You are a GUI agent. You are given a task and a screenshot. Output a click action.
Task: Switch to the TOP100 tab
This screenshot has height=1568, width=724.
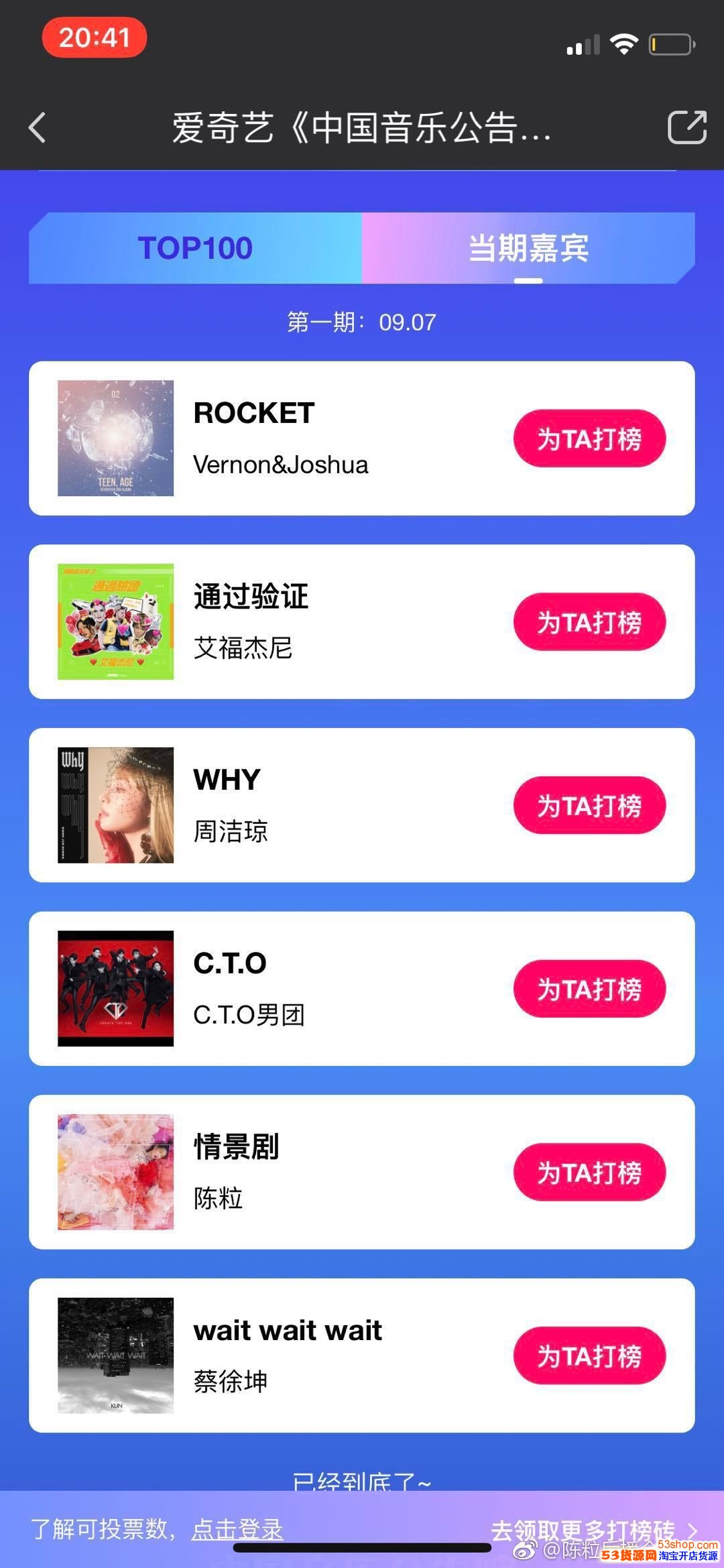pyautogui.click(x=195, y=248)
